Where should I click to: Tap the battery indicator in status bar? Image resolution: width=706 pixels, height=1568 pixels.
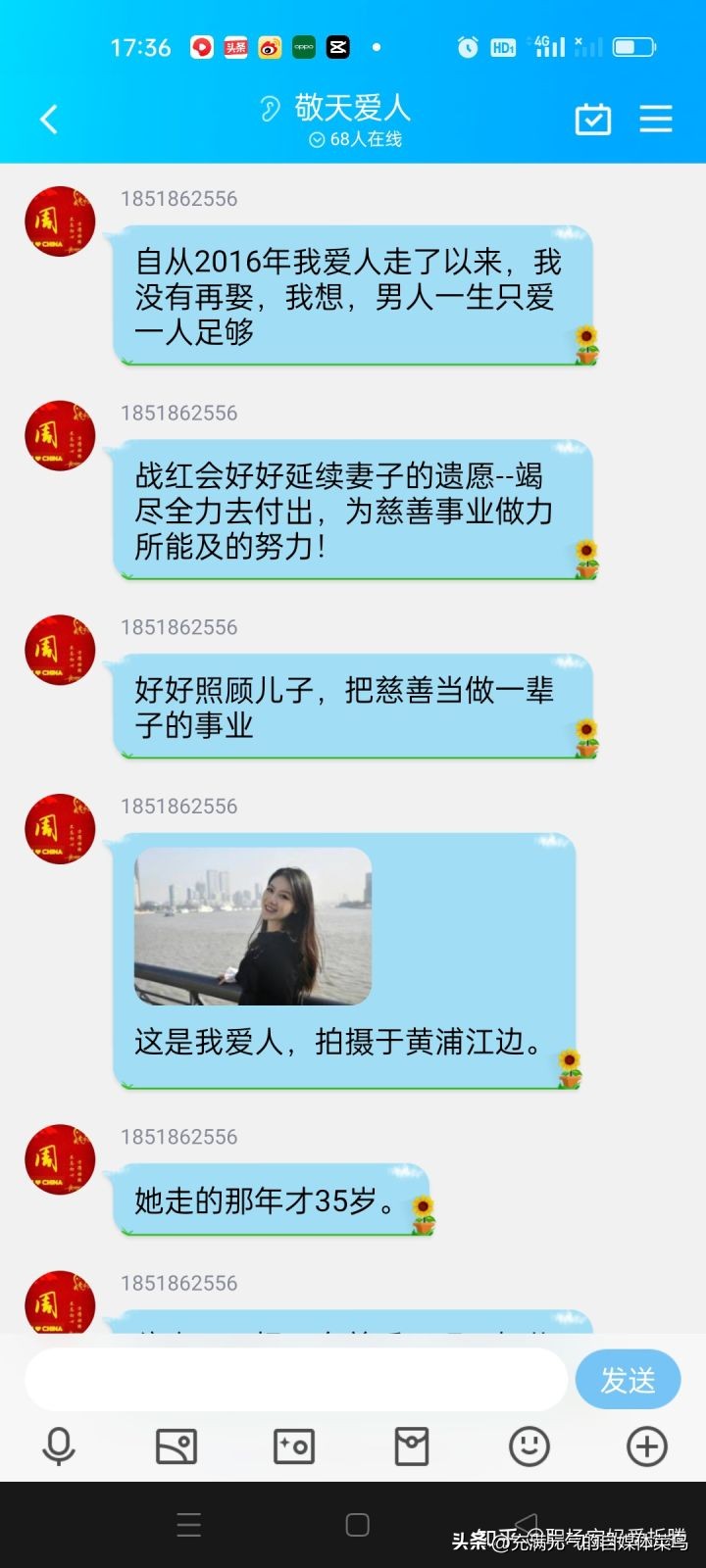[x=632, y=45]
